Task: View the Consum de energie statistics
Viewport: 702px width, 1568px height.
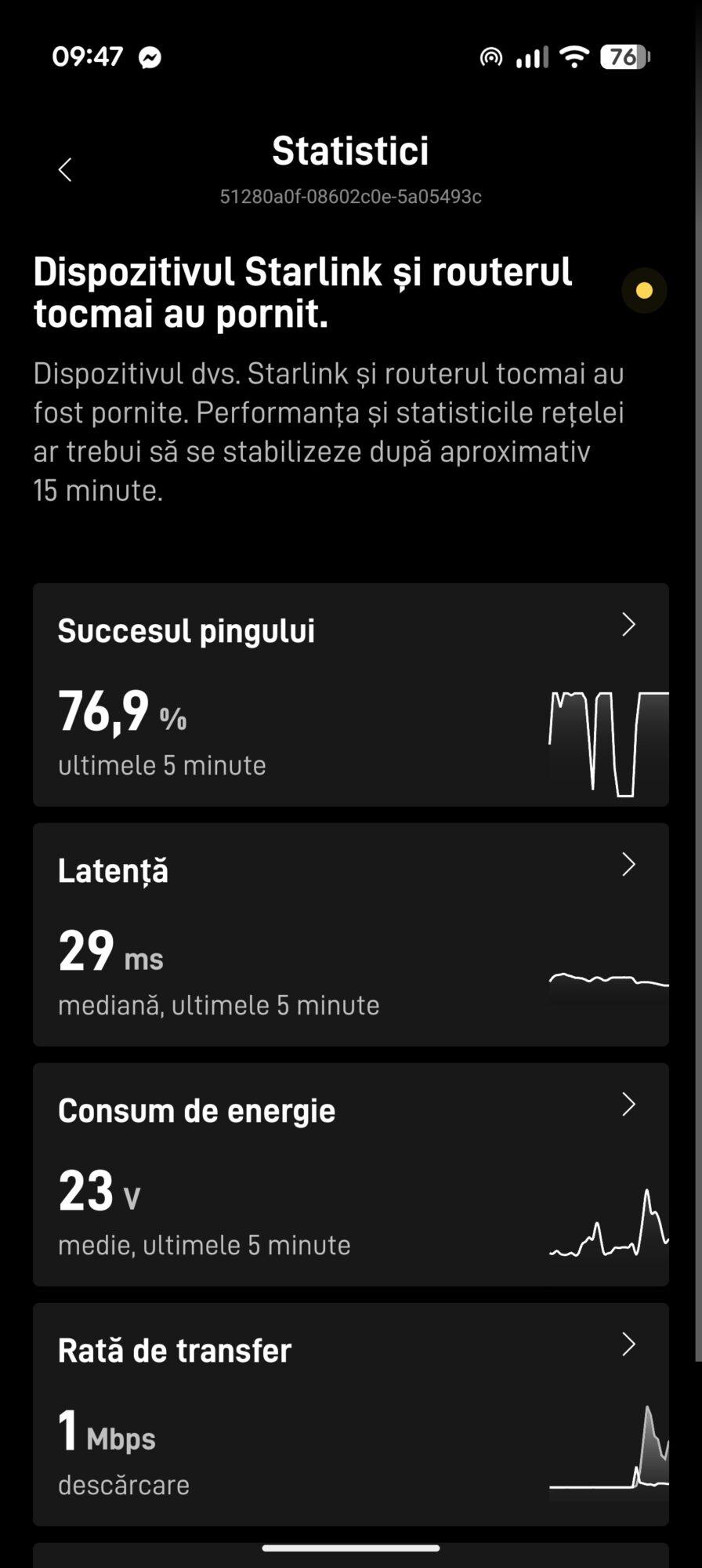Action: point(351,1174)
